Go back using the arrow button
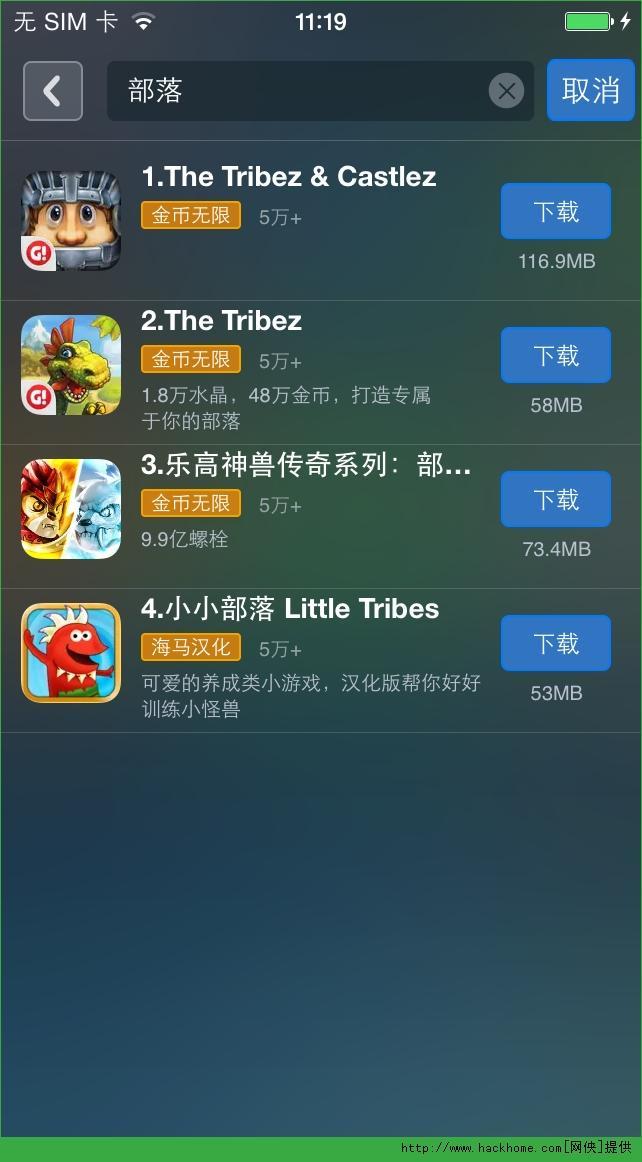The width and height of the screenshot is (642, 1162). pyautogui.click(x=53, y=91)
